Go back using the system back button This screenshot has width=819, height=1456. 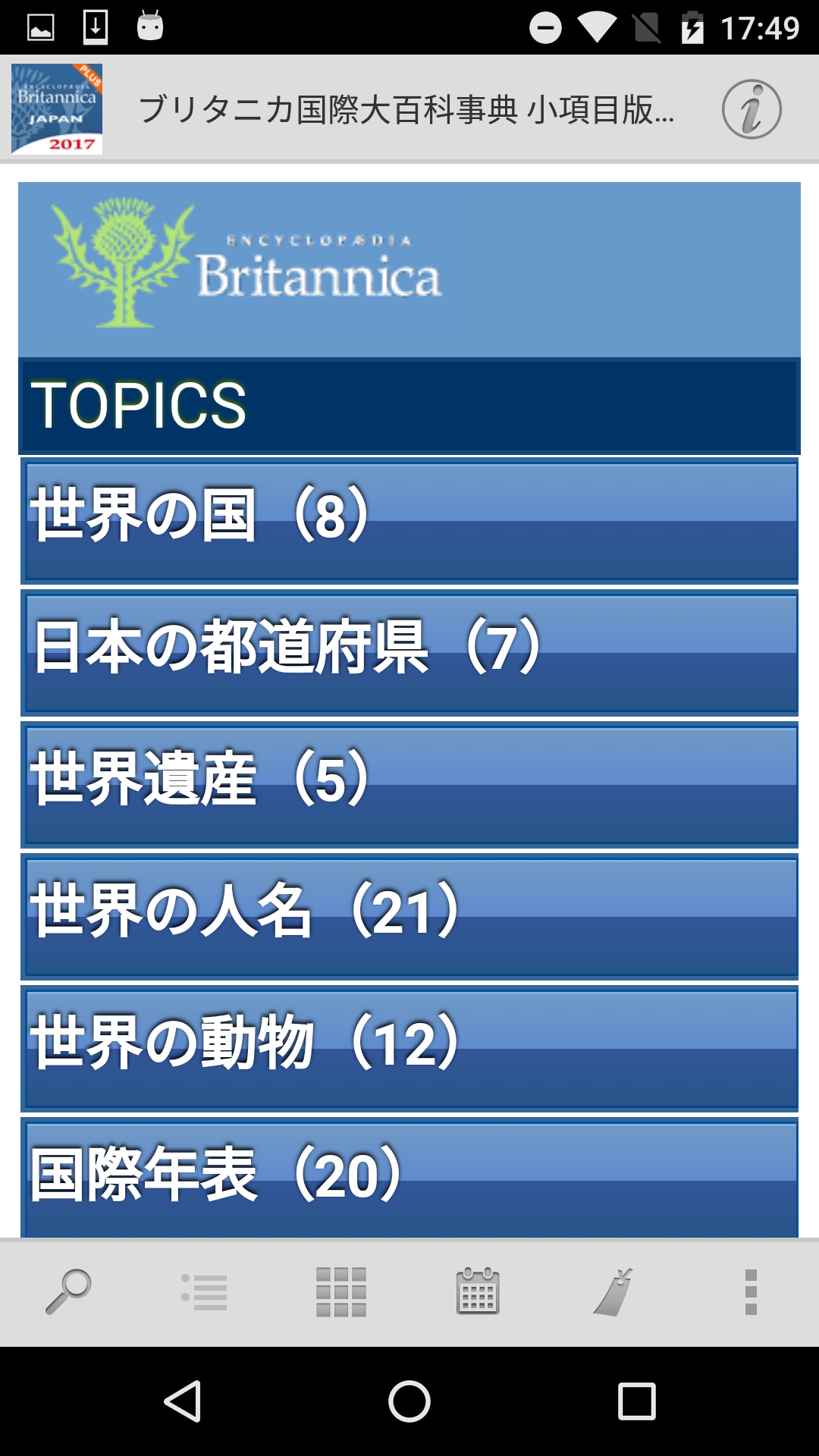pos(183,1401)
